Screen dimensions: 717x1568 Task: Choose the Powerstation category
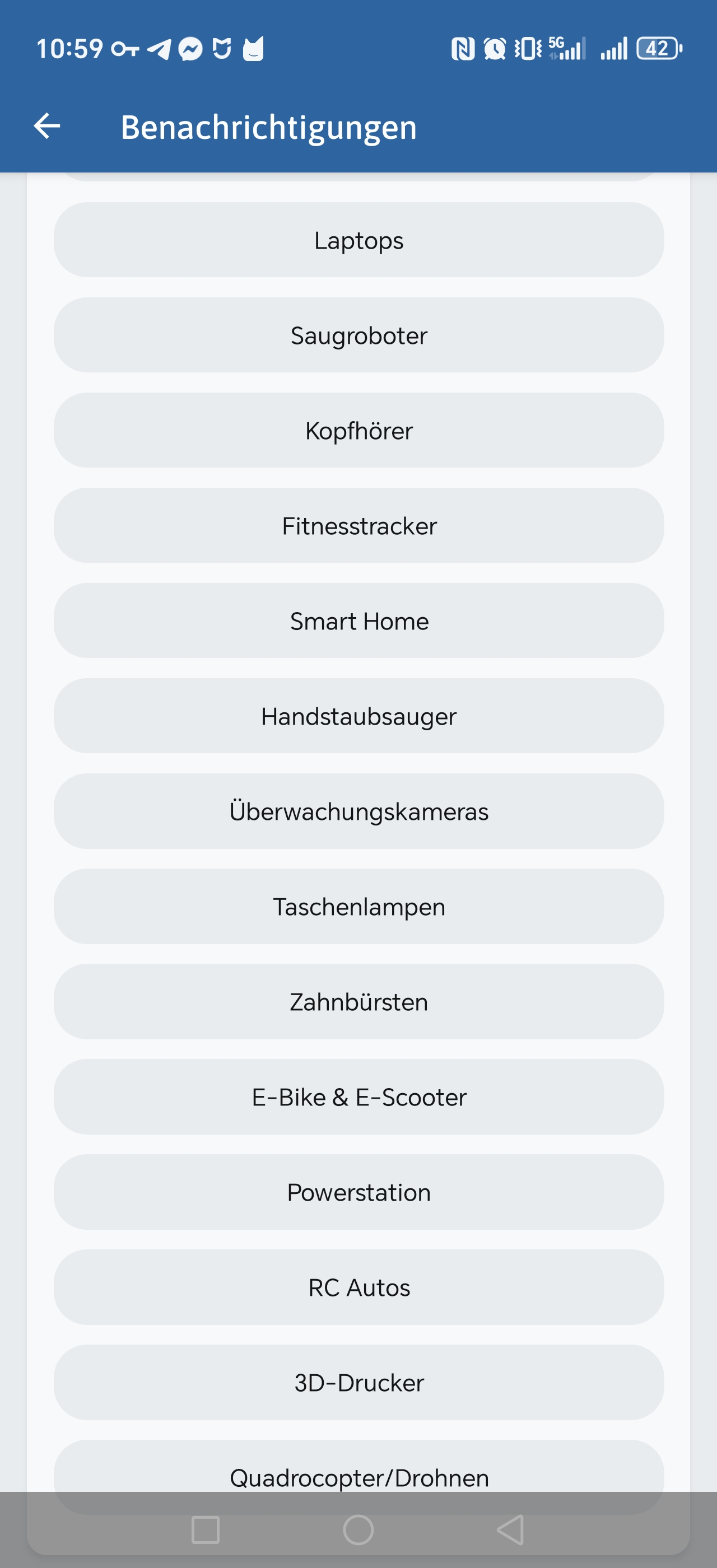(358, 1192)
